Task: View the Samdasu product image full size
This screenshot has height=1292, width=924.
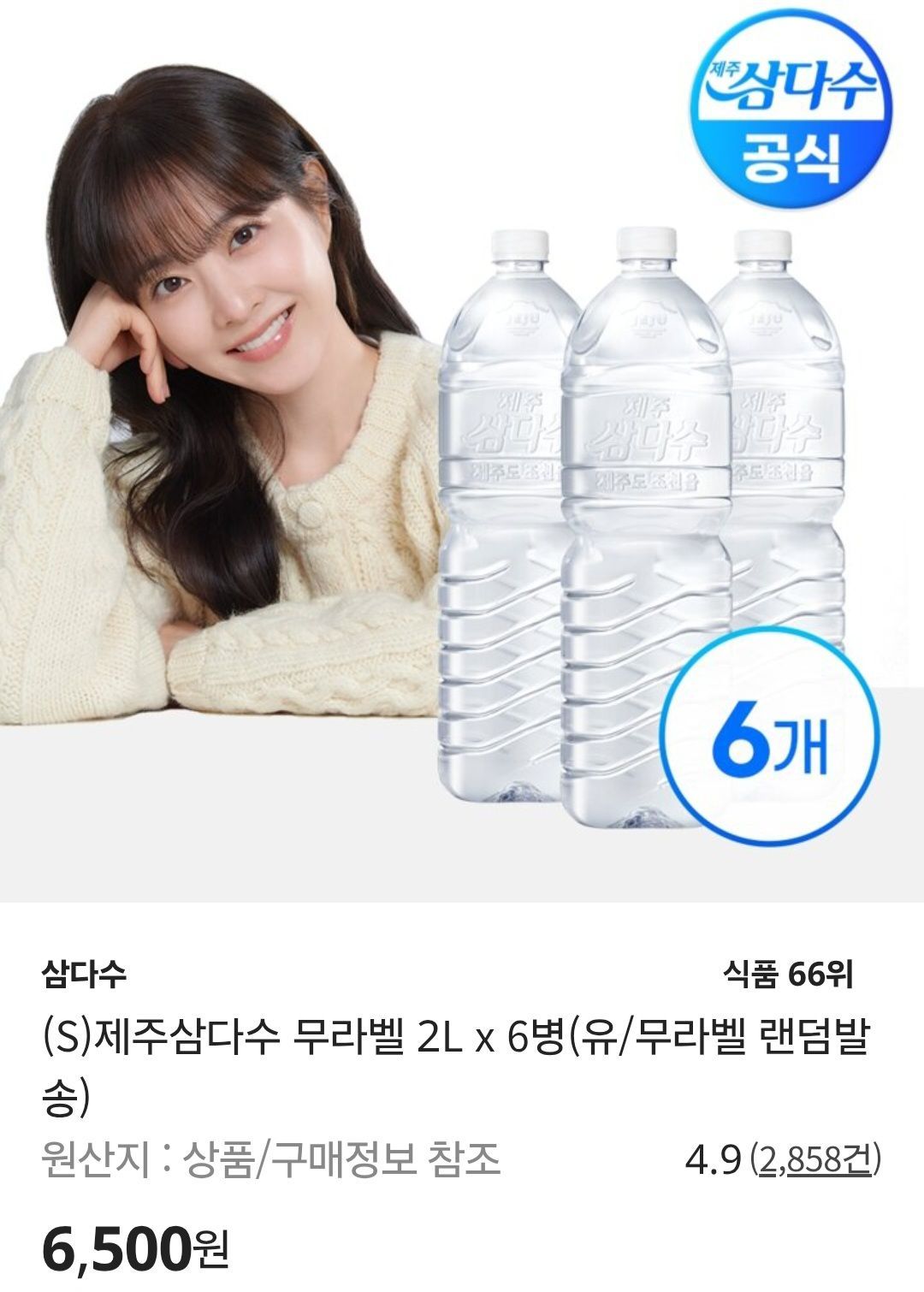Action: [x=462, y=451]
